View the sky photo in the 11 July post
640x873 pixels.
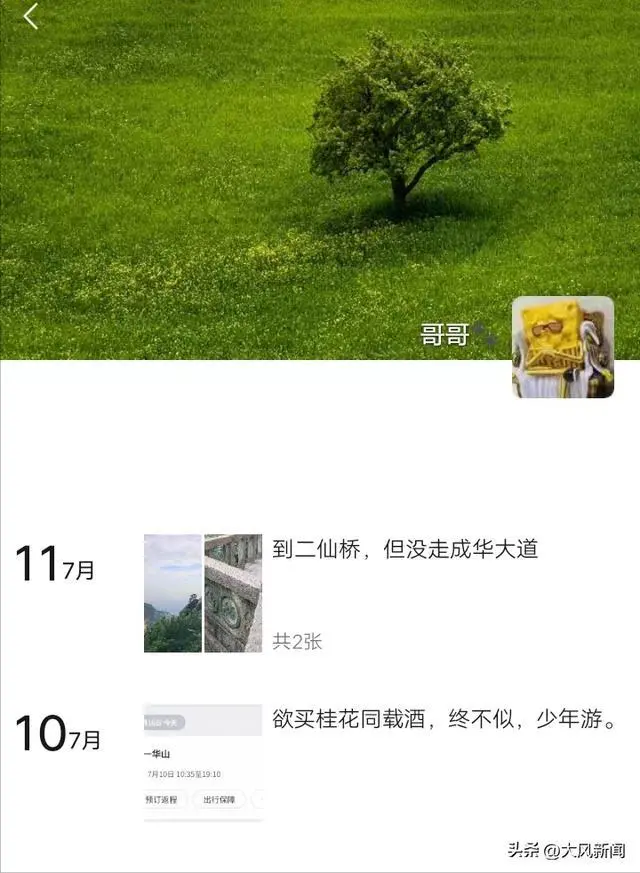point(172,593)
